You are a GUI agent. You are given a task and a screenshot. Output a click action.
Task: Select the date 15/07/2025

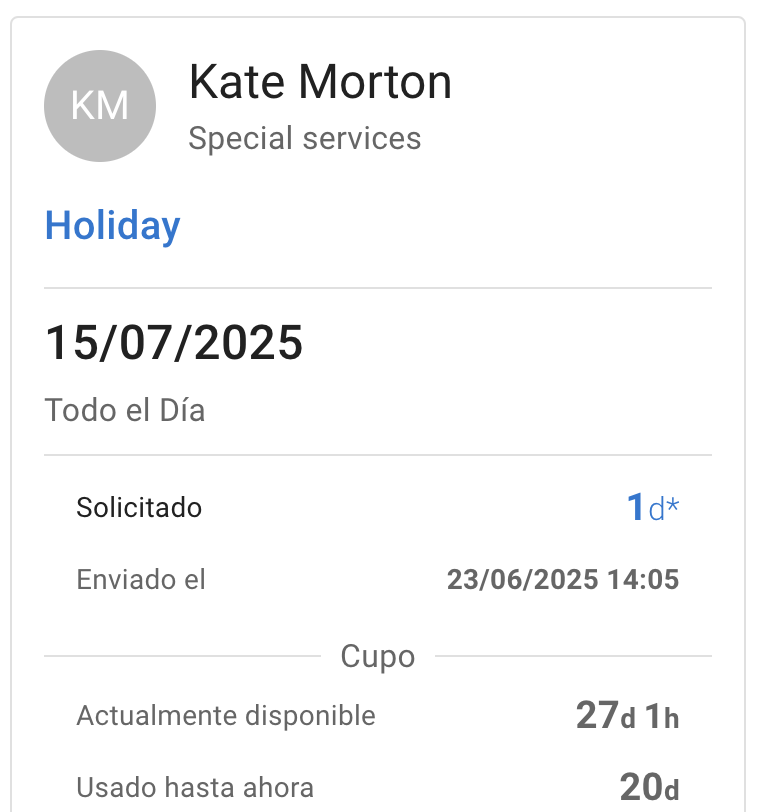pos(174,344)
